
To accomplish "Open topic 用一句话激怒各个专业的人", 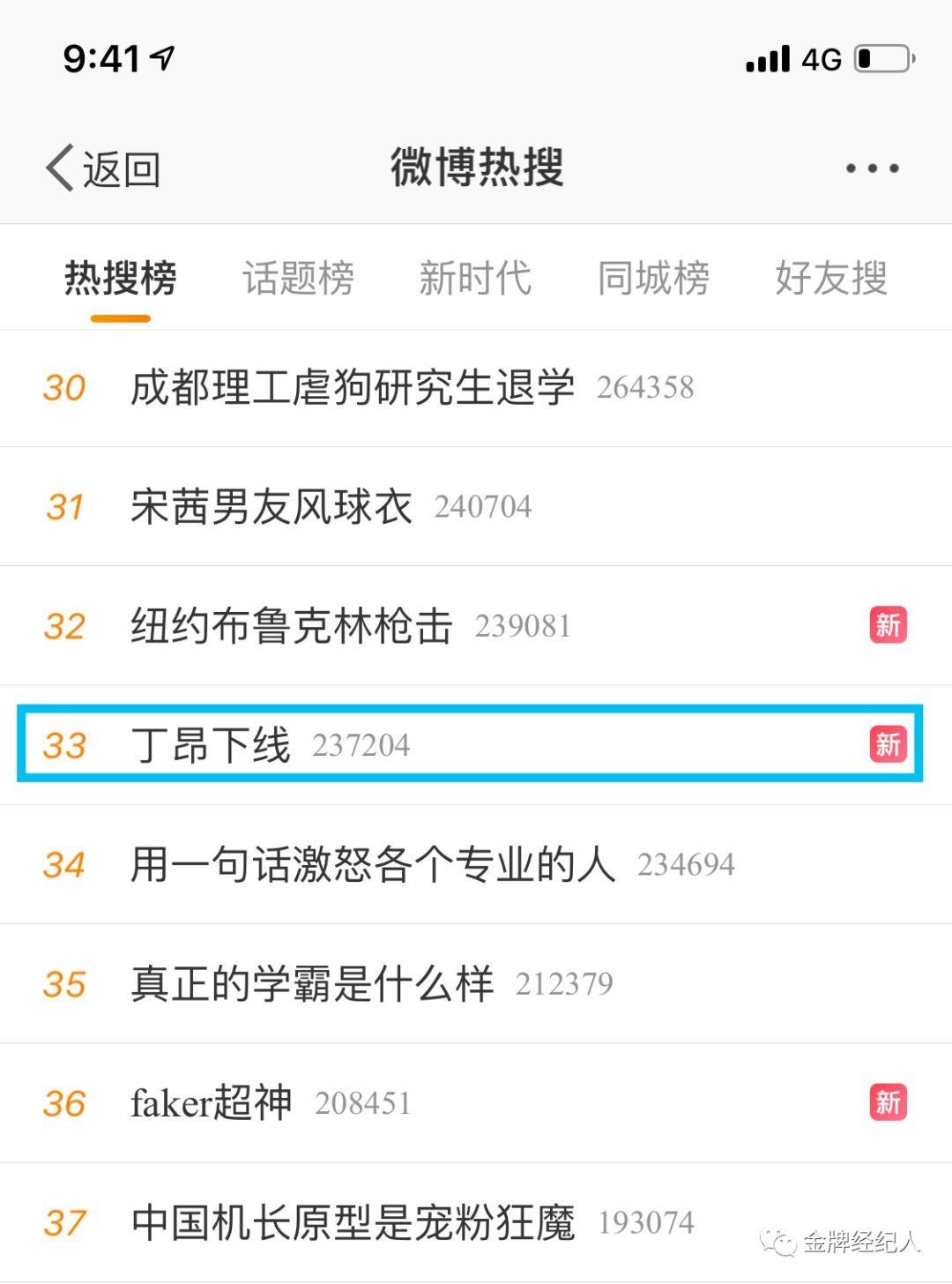I will [372, 864].
